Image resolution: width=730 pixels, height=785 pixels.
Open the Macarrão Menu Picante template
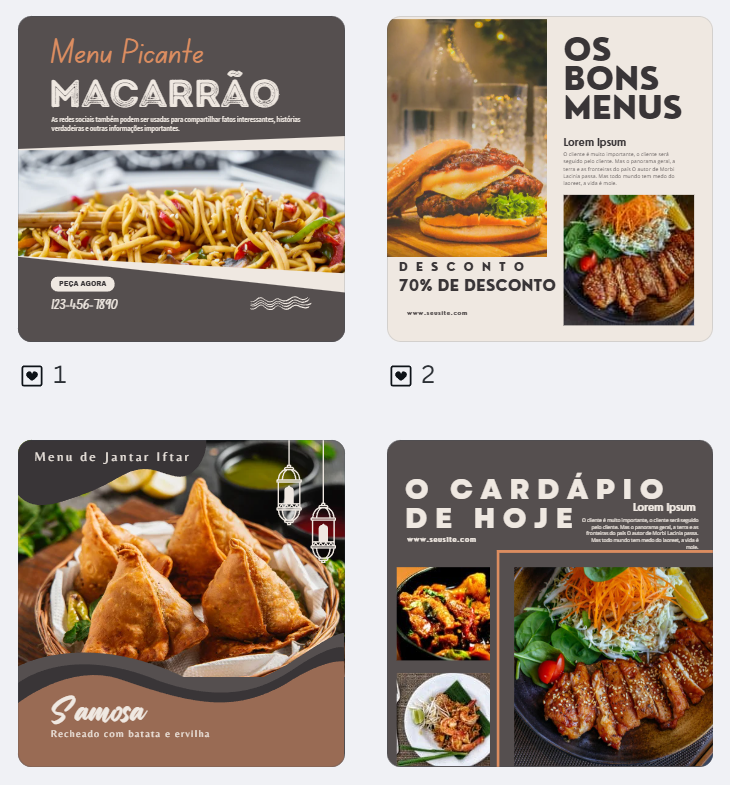point(181,179)
